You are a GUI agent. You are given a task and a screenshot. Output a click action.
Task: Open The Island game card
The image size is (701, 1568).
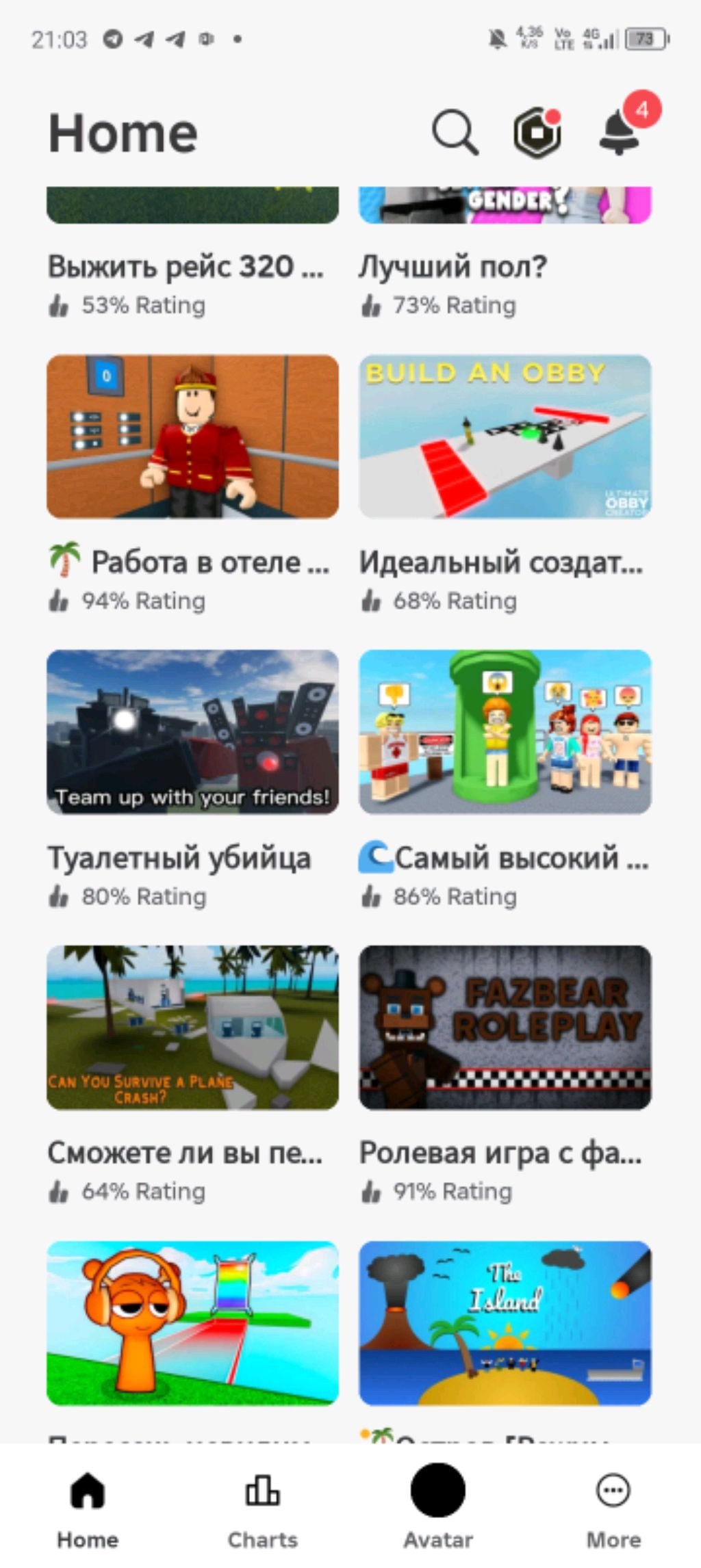505,1323
